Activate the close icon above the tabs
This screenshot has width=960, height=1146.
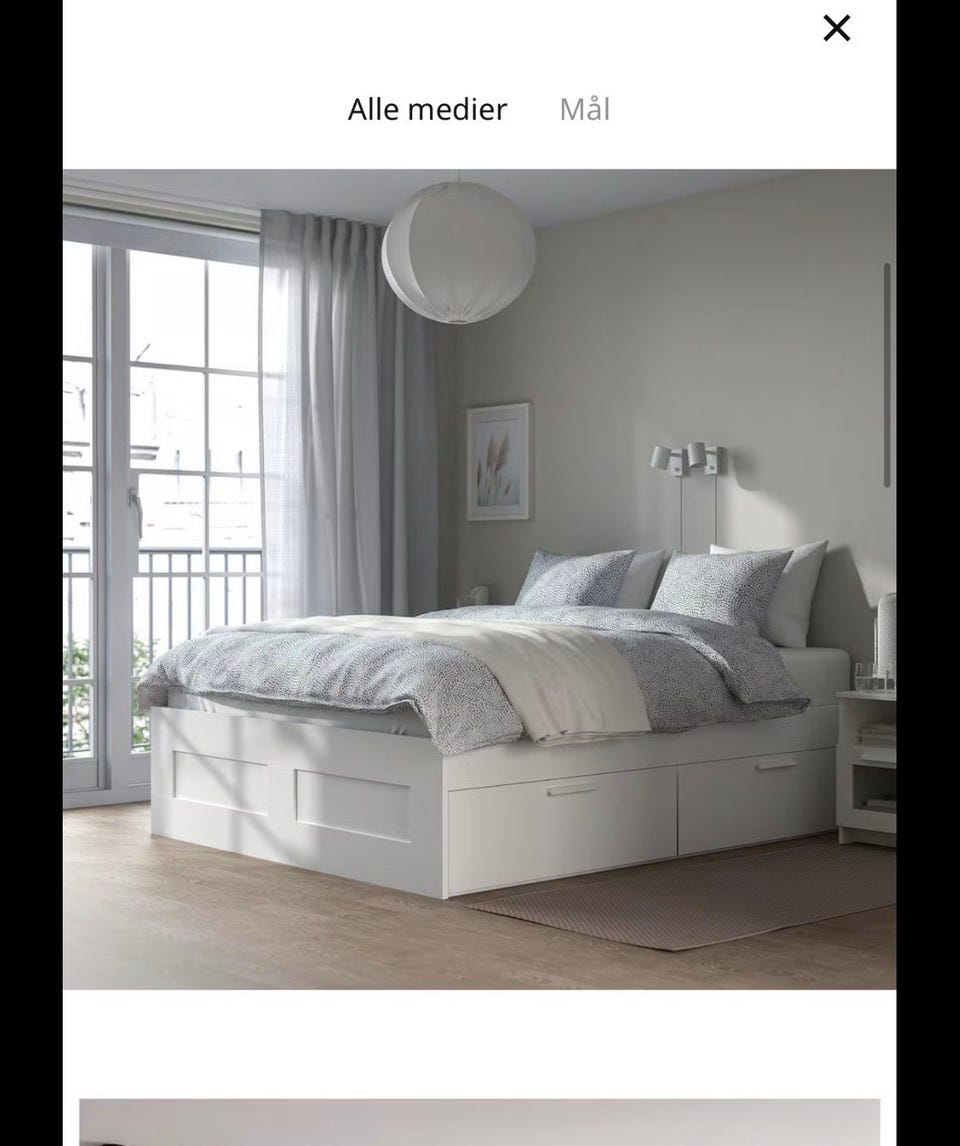pyautogui.click(x=836, y=28)
